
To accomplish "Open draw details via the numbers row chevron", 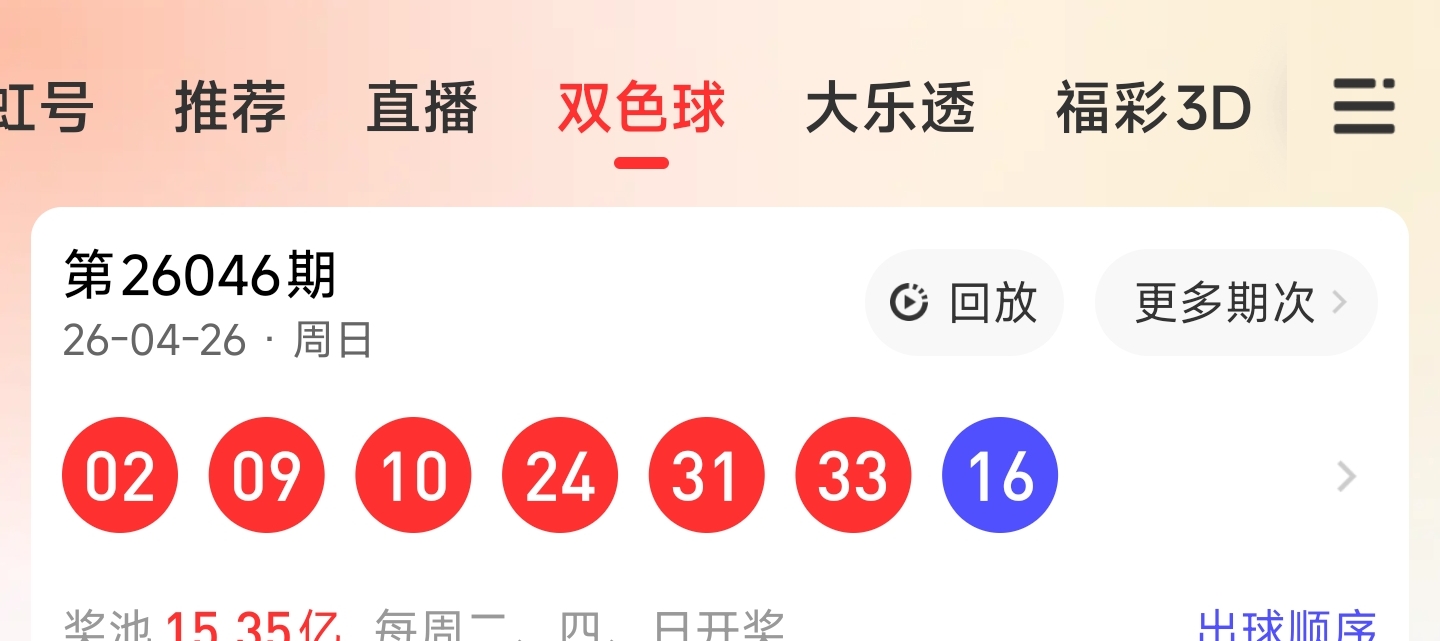I will [1347, 476].
